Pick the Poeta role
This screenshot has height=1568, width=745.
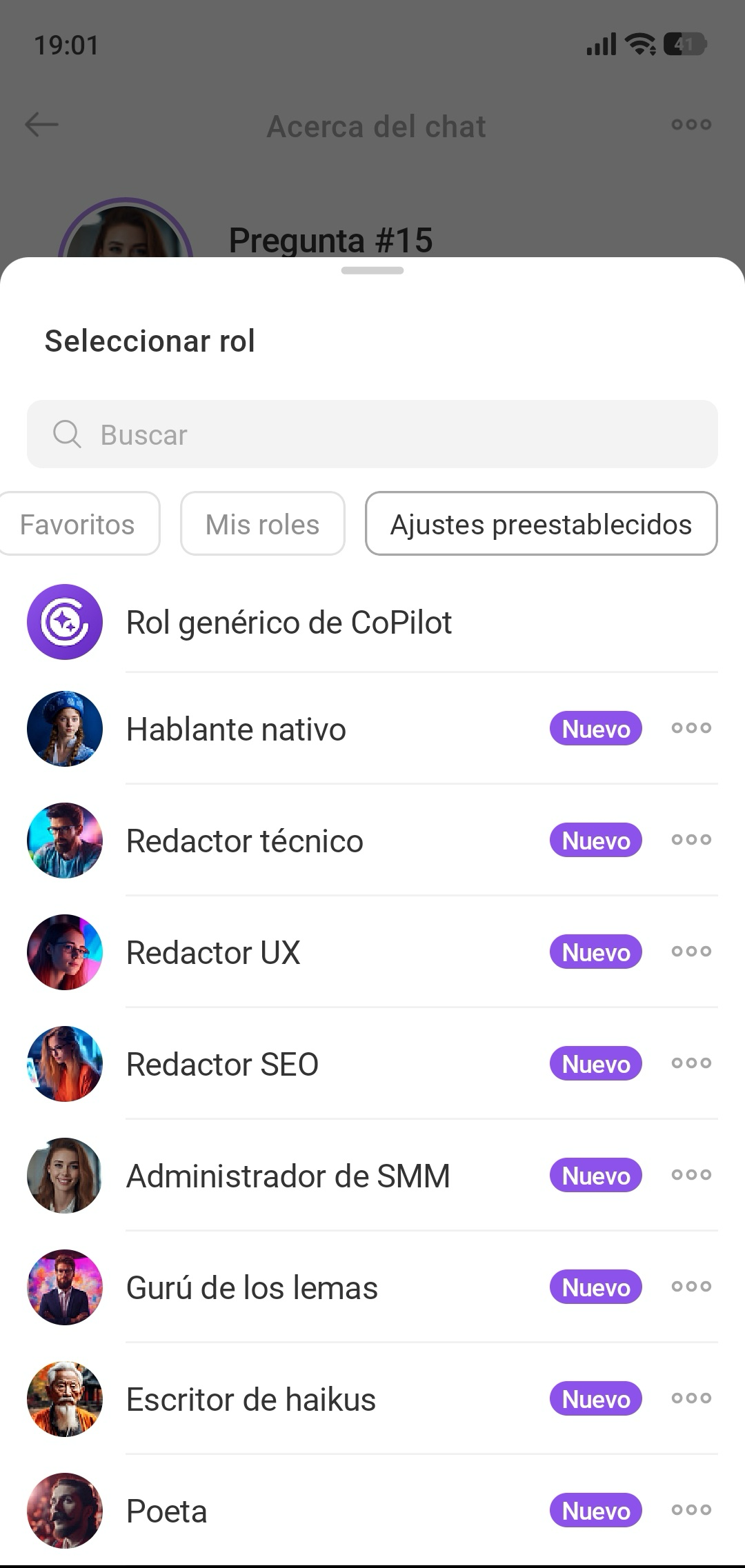pyautogui.click(x=166, y=1511)
